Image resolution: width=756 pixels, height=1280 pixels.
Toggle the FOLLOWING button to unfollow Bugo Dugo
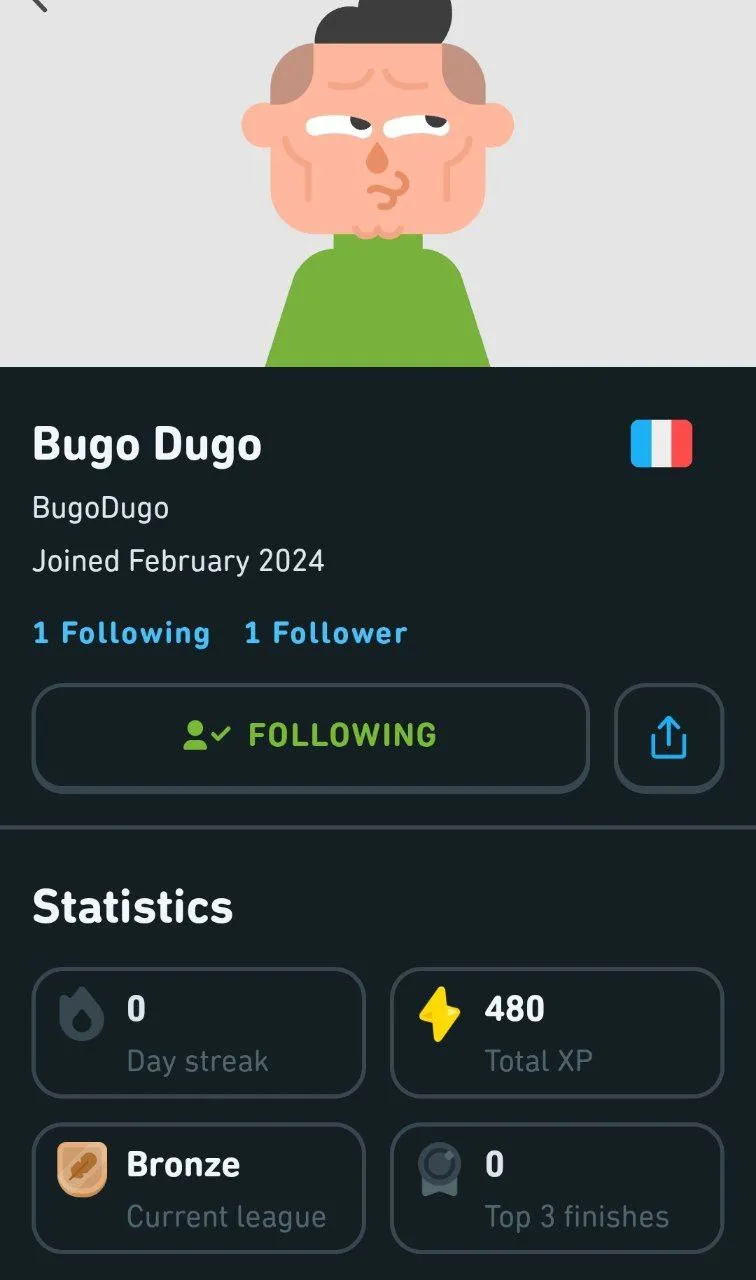point(310,738)
